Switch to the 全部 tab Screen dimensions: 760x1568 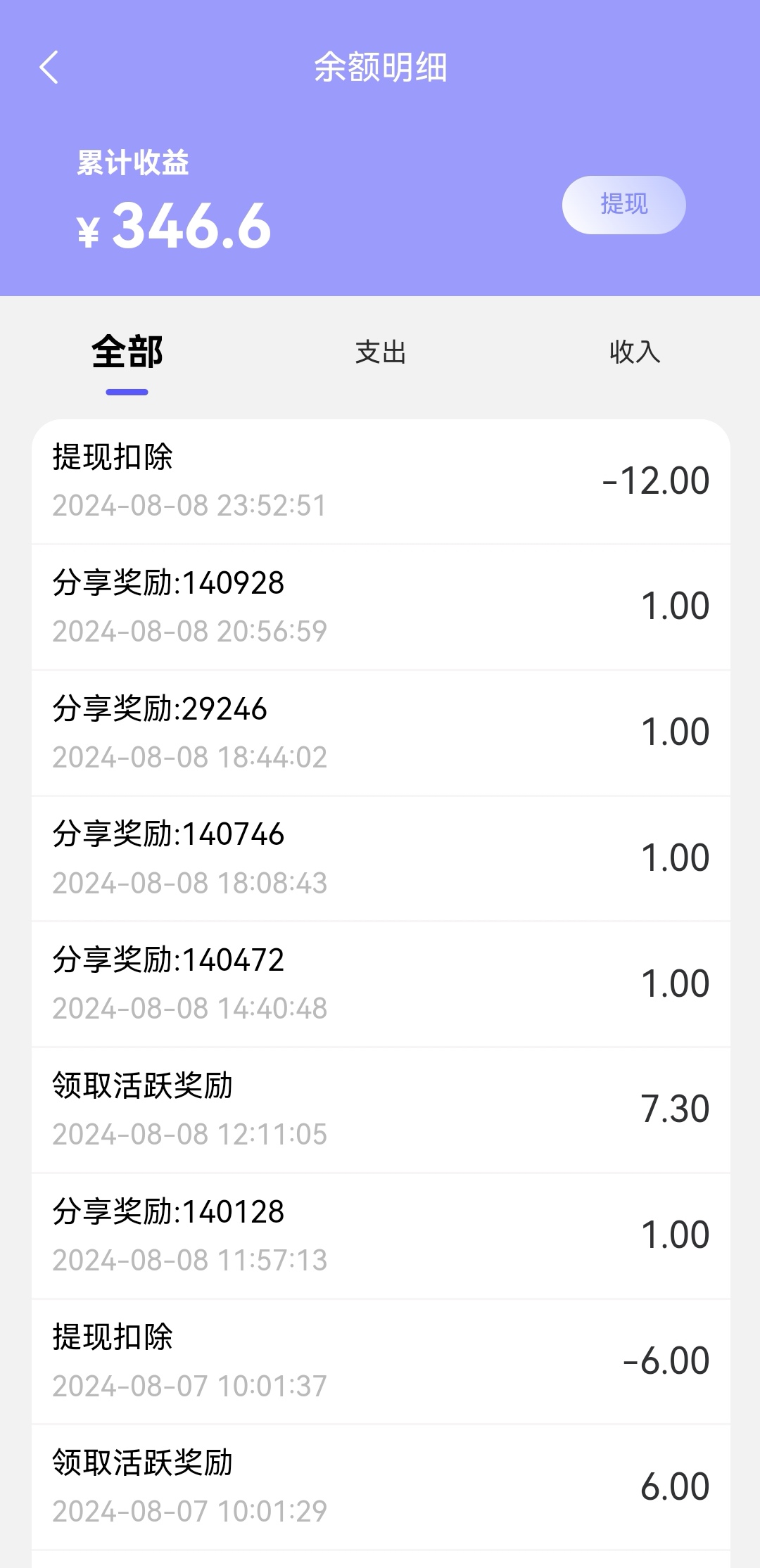pos(127,352)
